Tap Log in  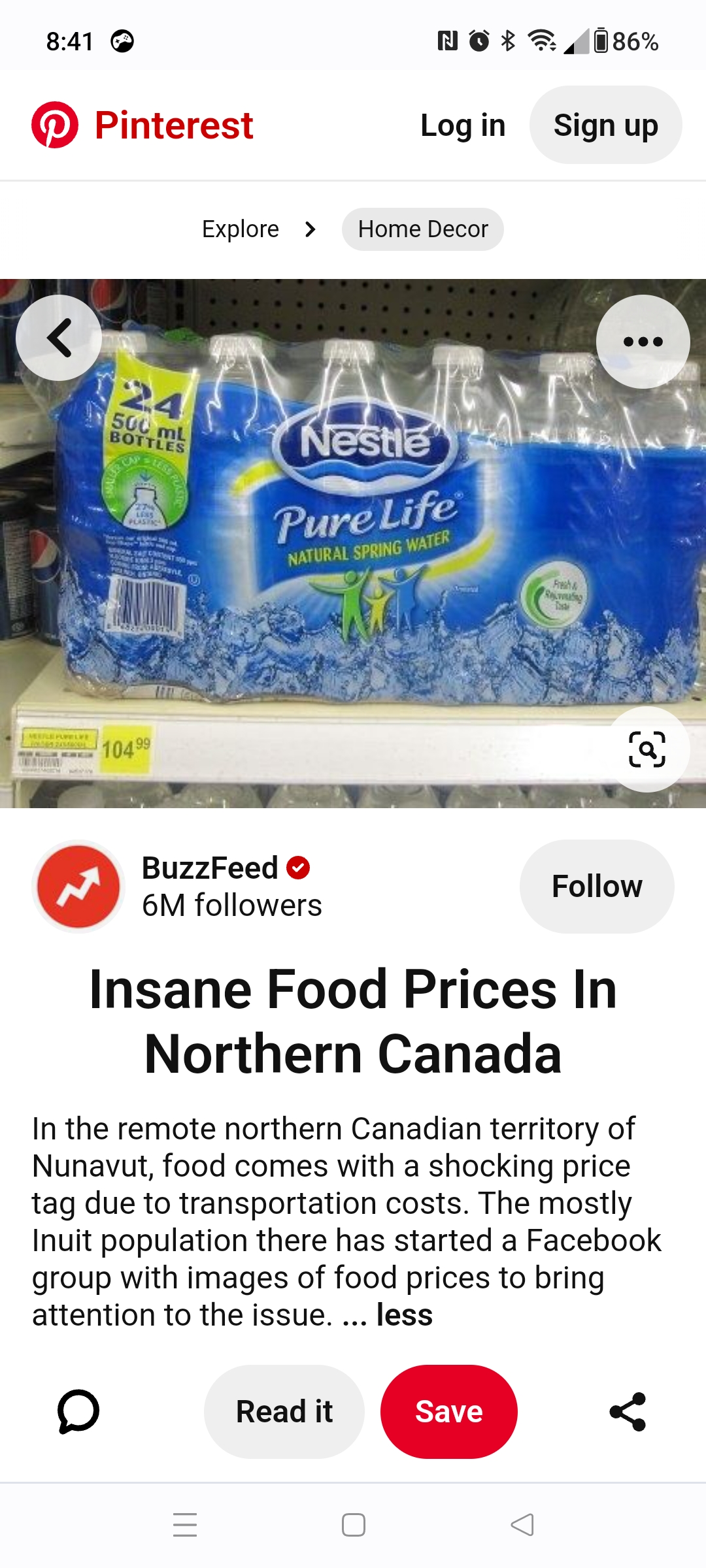click(463, 125)
